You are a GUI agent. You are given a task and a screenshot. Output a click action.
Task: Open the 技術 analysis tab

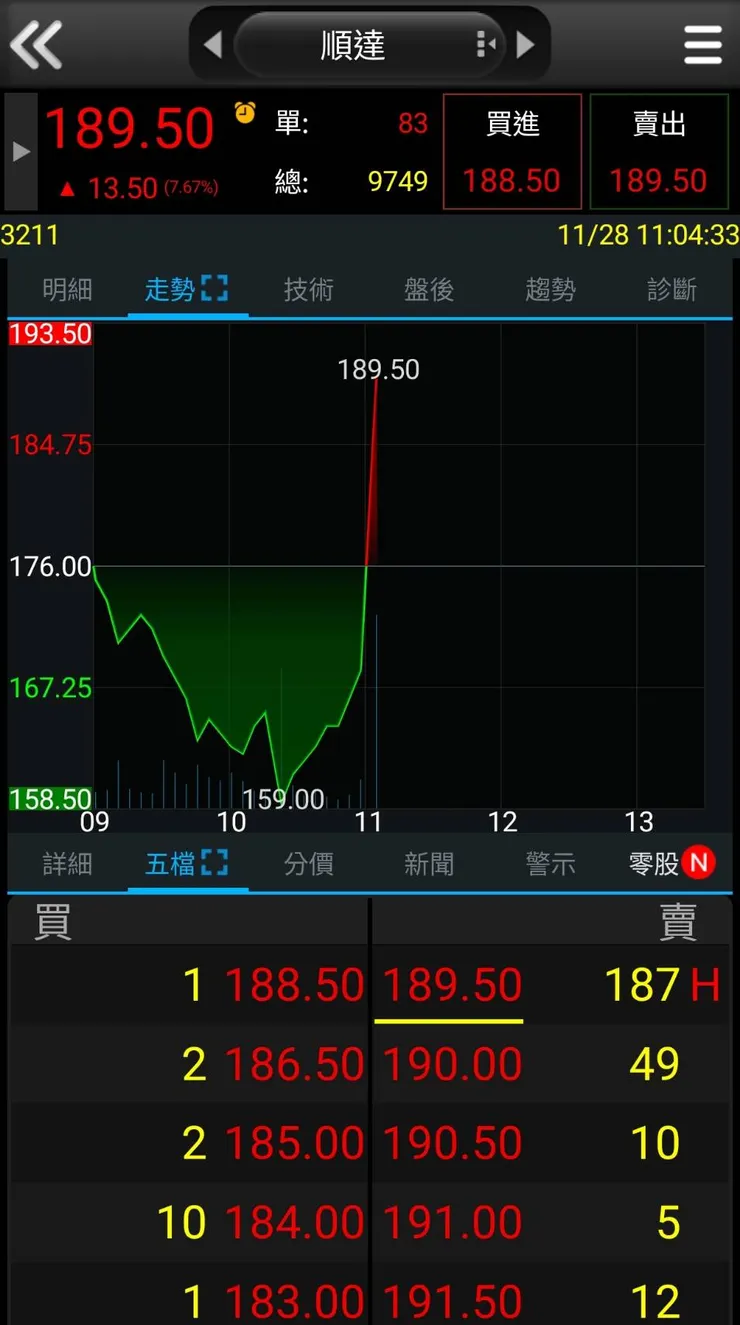308,290
